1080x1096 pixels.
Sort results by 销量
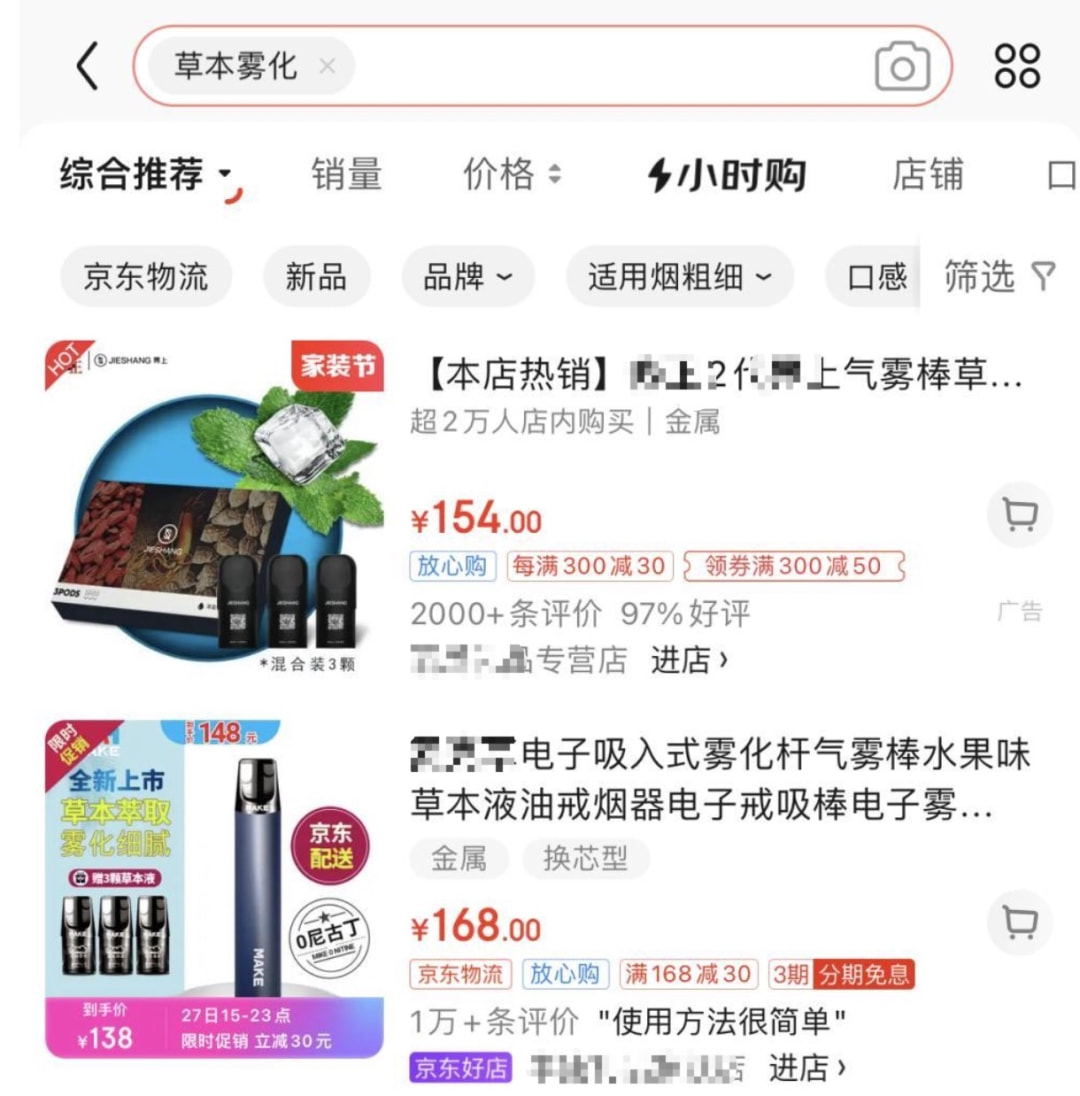pyautogui.click(x=347, y=175)
